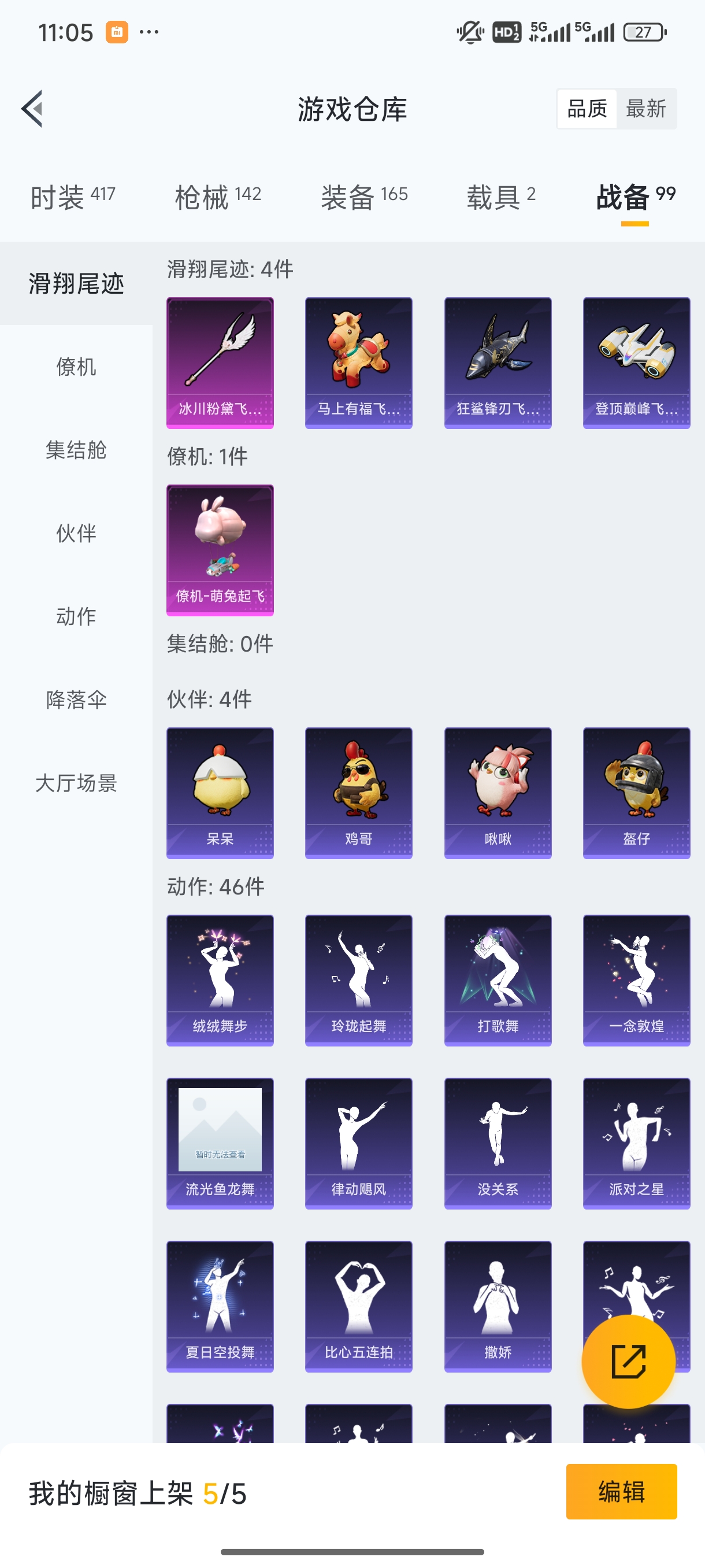Viewport: 705px width, 1568px height.
Task: Switch sorting to 最新
Action: point(647,108)
